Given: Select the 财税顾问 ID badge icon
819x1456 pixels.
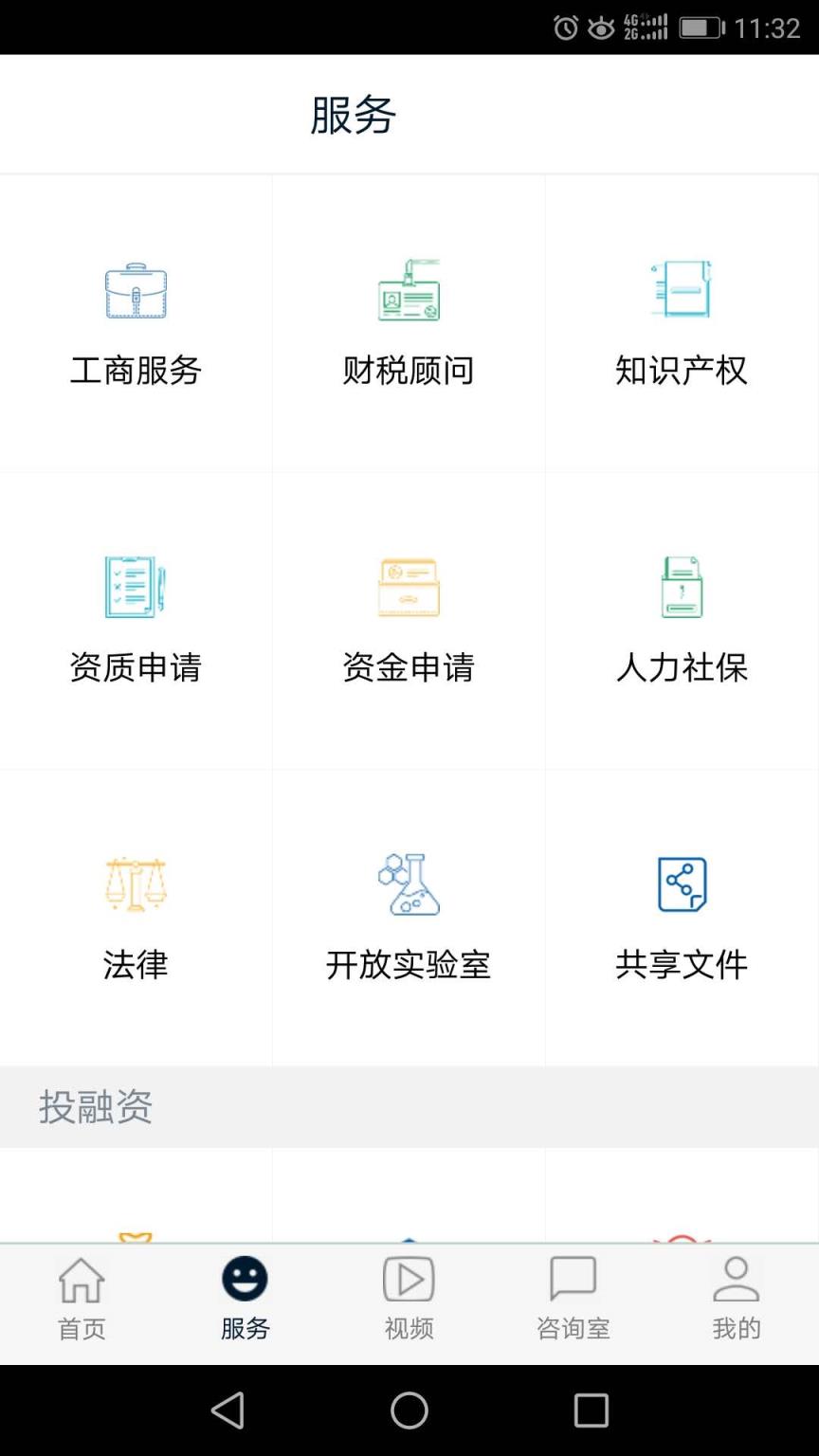Looking at the screenshot, I should pos(408,293).
